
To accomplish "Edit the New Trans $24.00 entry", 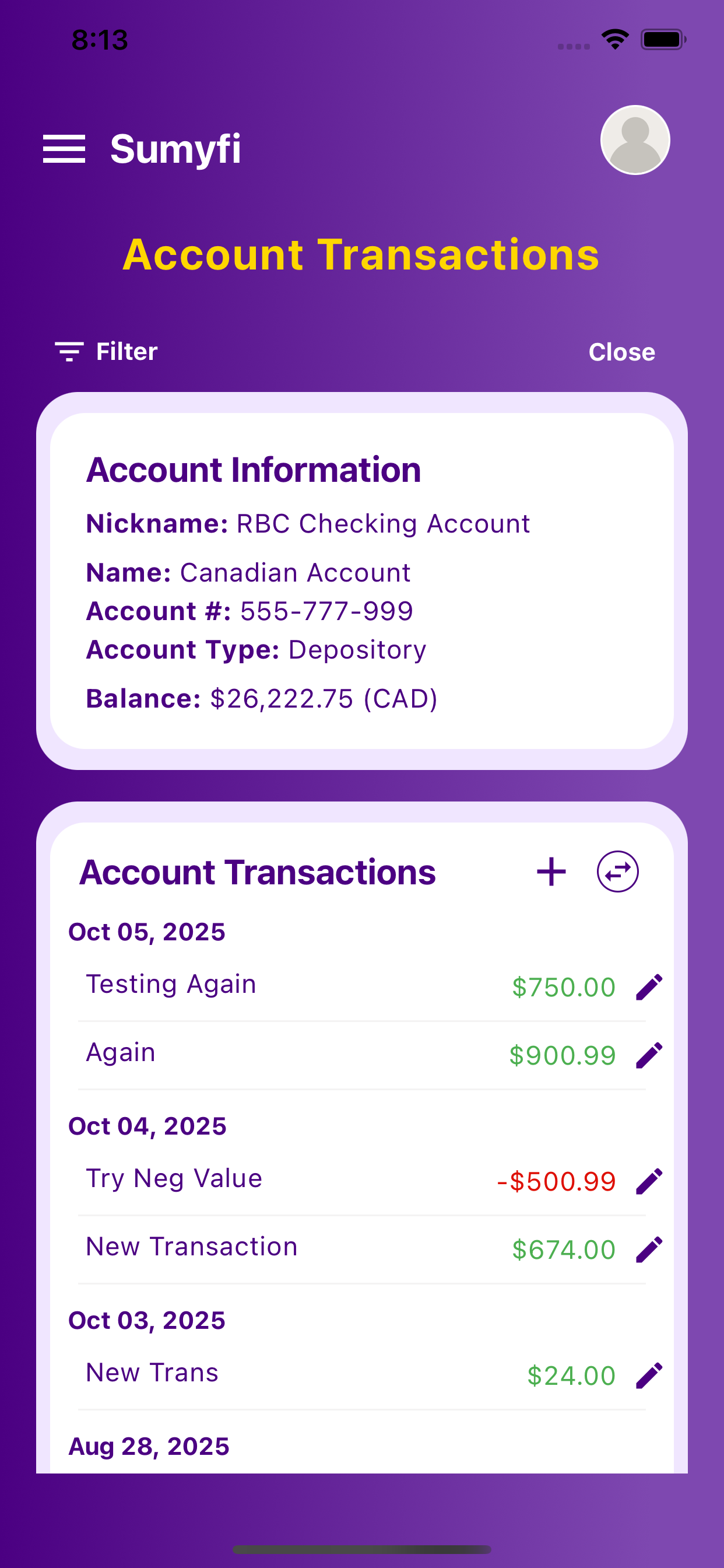I will point(649,1375).
